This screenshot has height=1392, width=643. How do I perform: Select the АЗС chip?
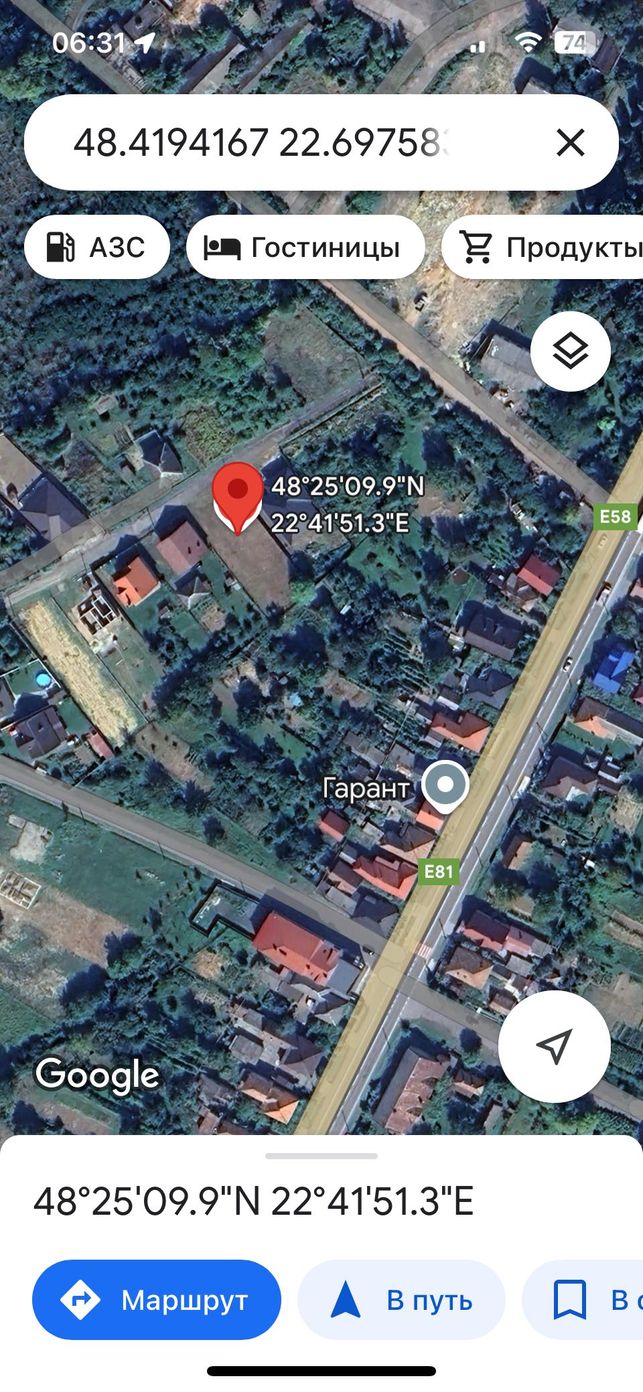[x=97, y=247]
